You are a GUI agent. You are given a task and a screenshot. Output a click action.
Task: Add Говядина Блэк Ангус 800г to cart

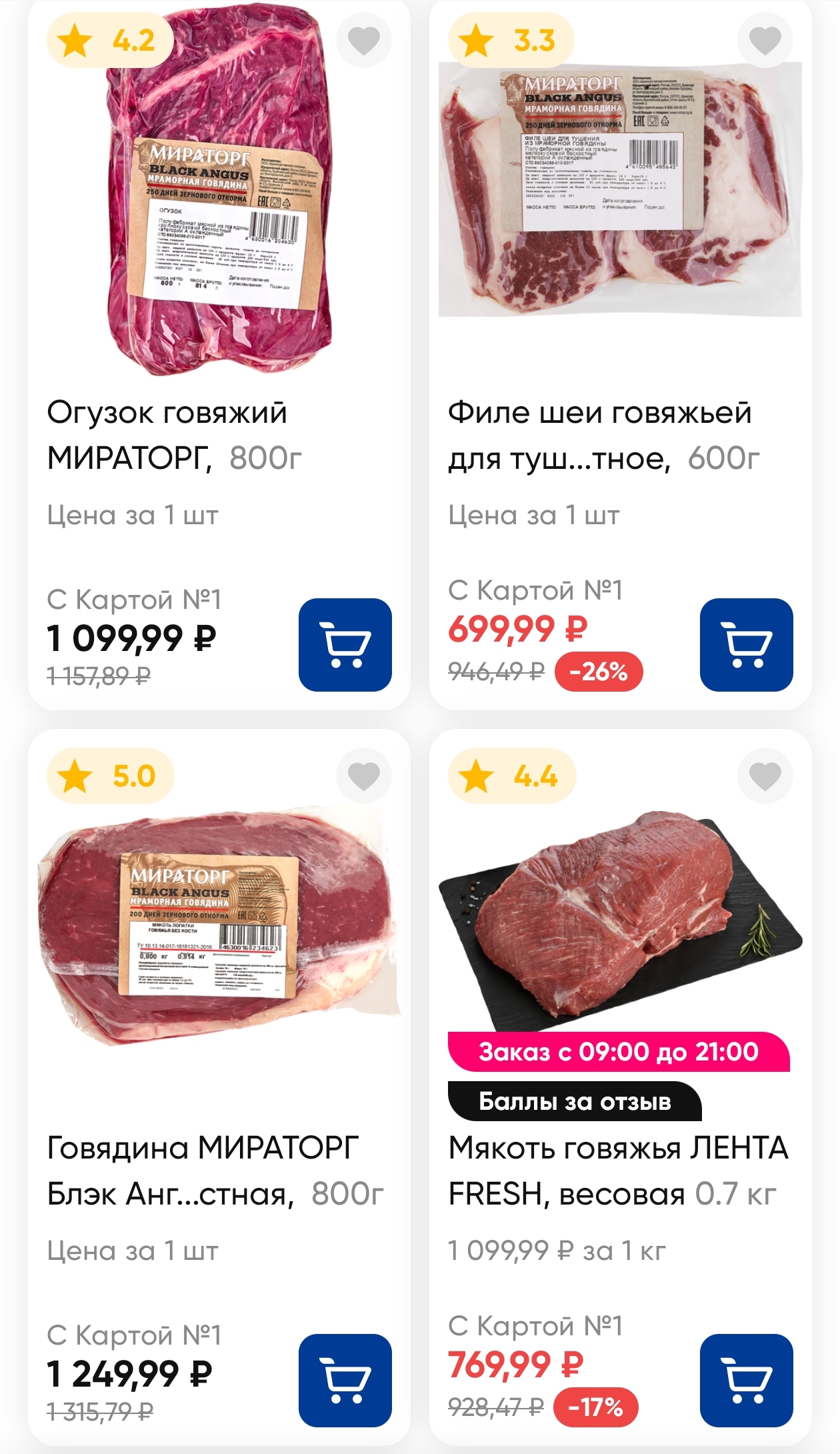click(345, 1380)
